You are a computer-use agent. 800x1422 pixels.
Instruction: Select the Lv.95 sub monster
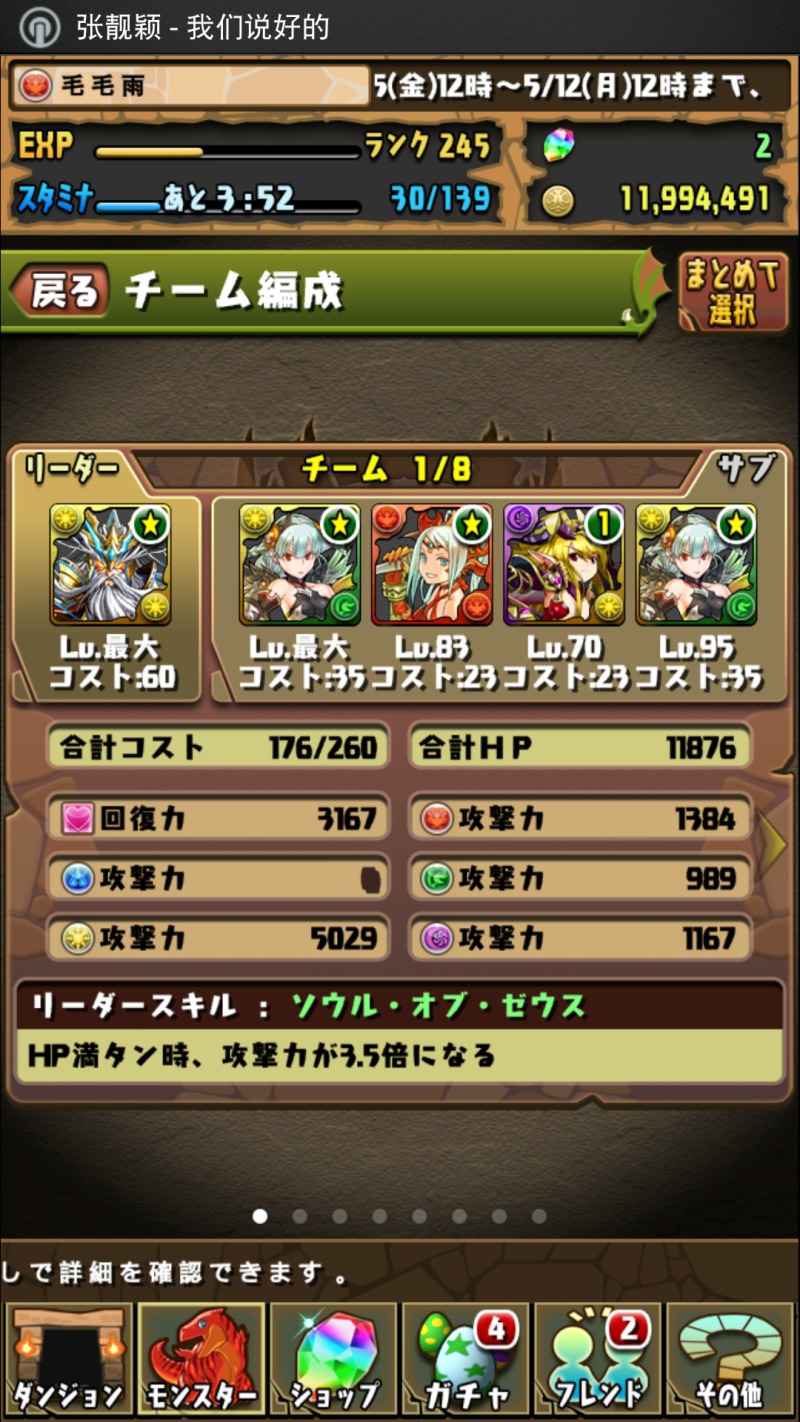tap(696, 564)
